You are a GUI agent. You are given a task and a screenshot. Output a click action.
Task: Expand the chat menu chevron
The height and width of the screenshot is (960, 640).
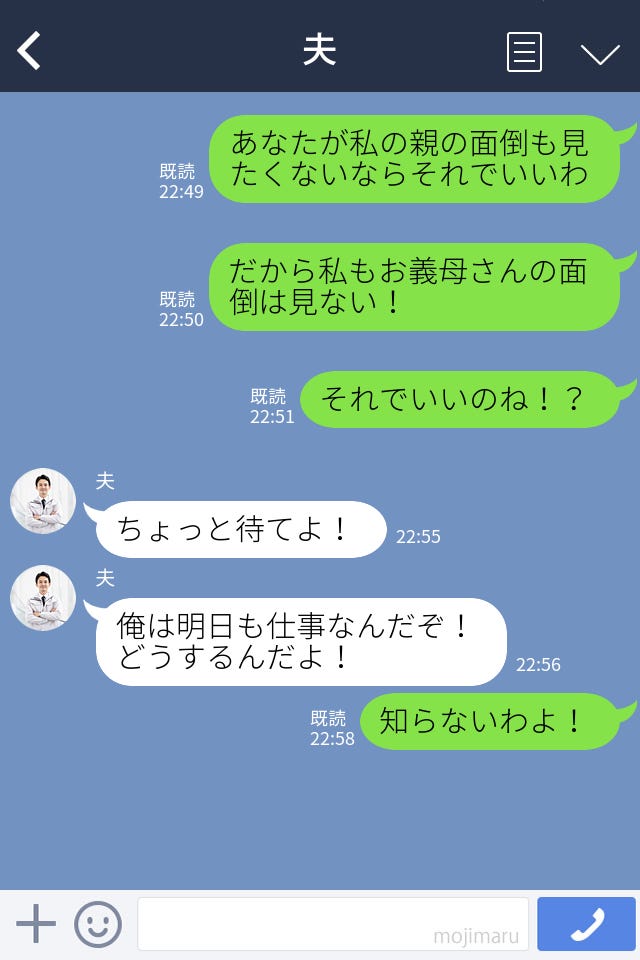coord(600,54)
